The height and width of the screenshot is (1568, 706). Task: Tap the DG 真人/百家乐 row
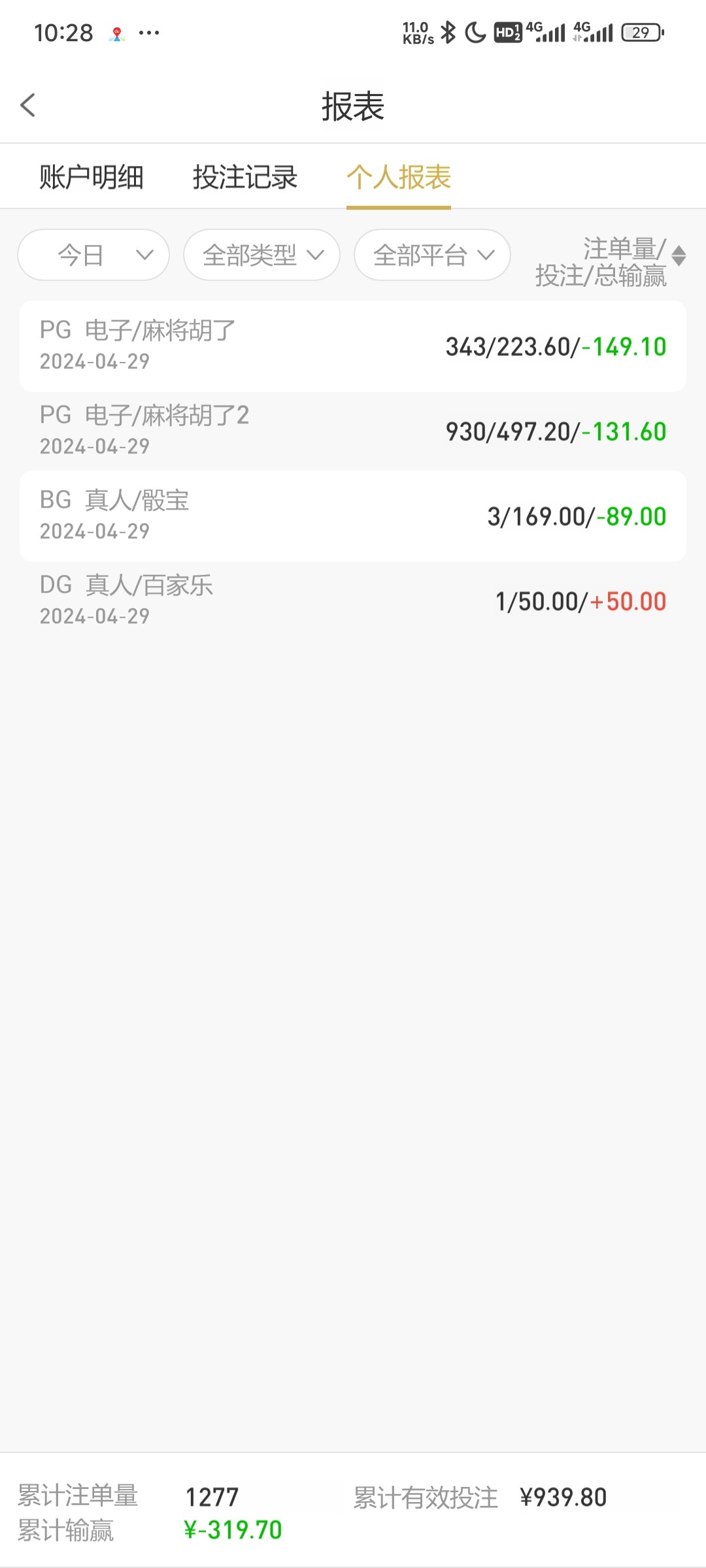coord(353,600)
